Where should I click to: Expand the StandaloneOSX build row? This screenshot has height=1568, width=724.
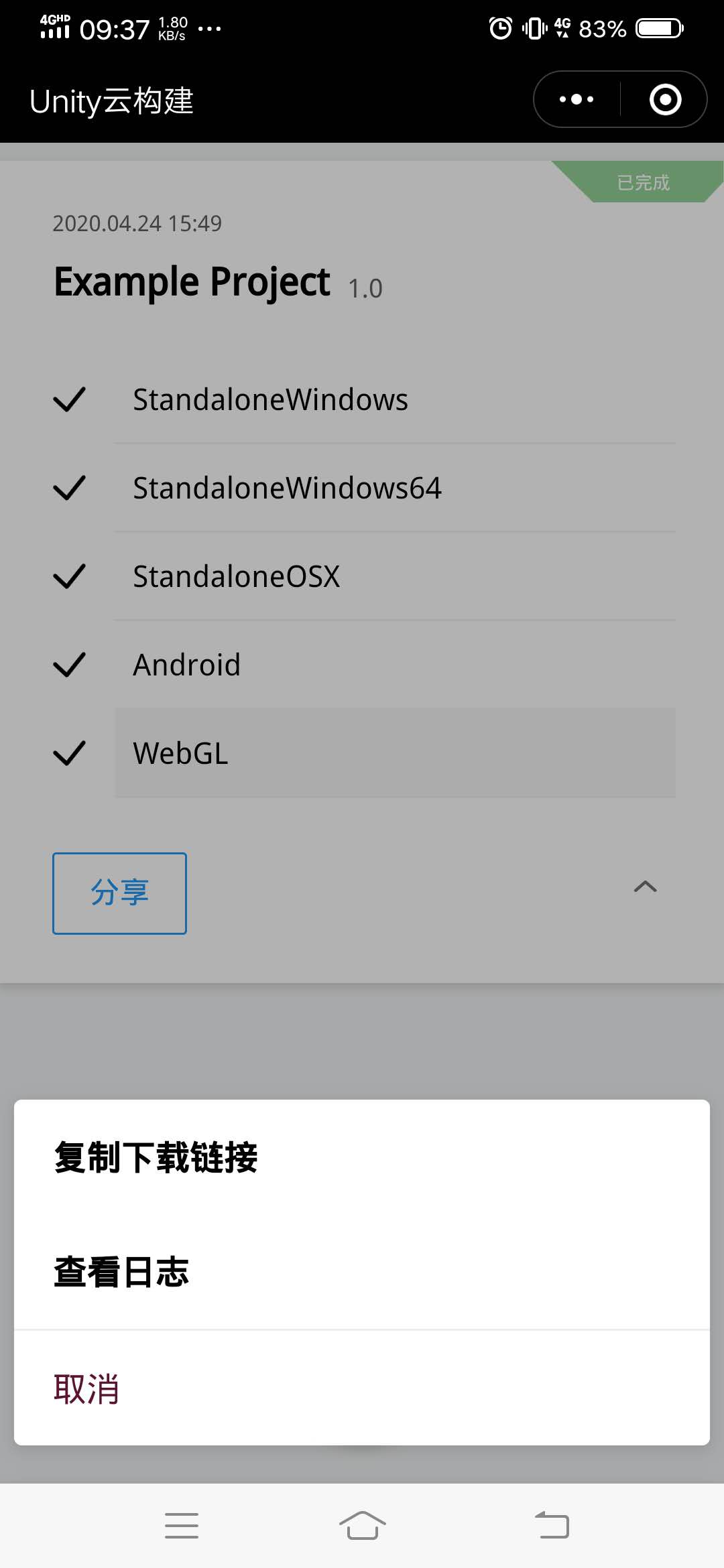[396, 576]
